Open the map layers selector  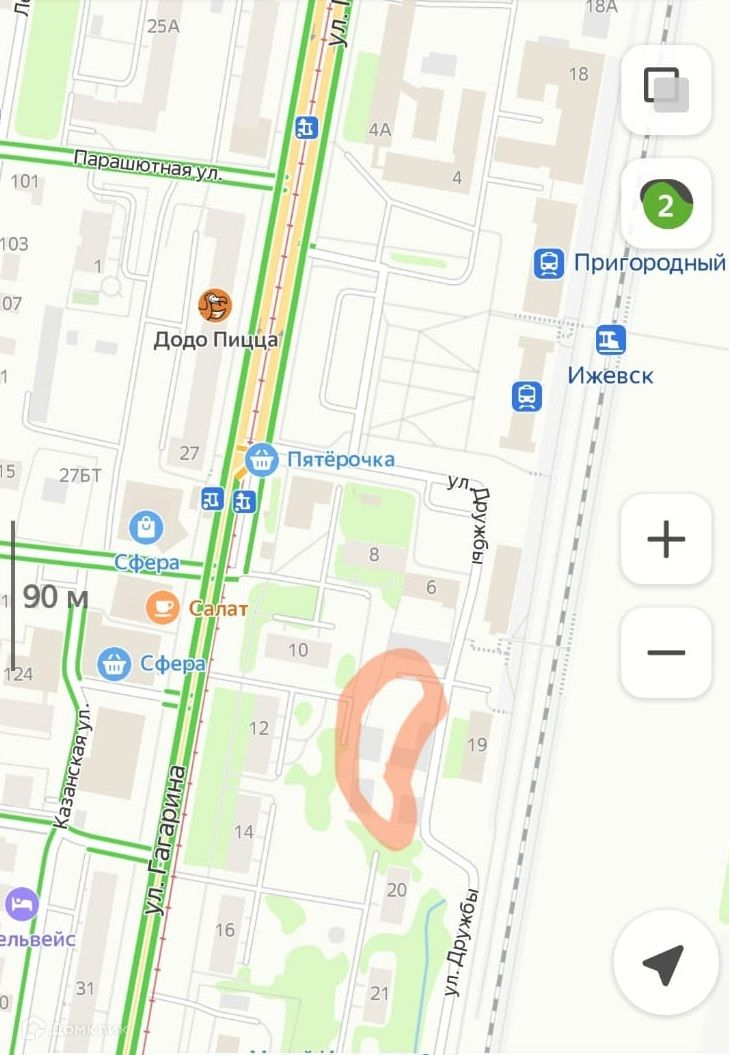[x=665, y=89]
